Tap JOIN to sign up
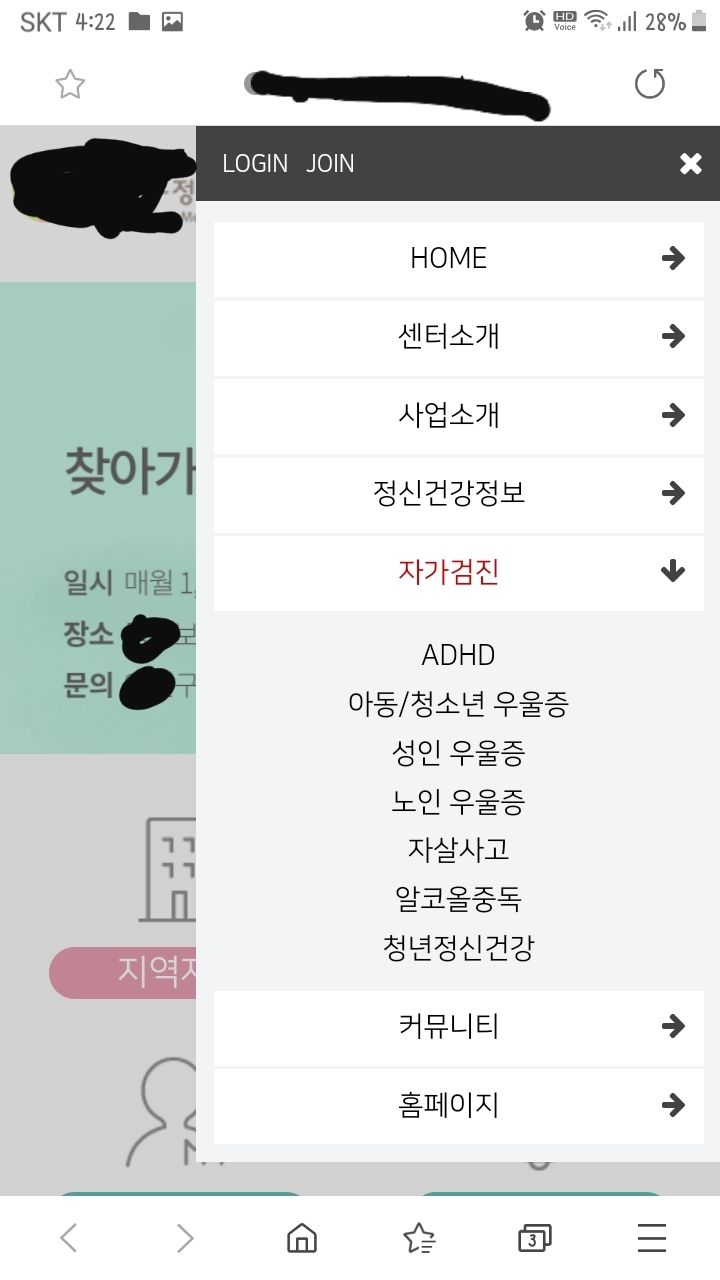 pyautogui.click(x=330, y=163)
